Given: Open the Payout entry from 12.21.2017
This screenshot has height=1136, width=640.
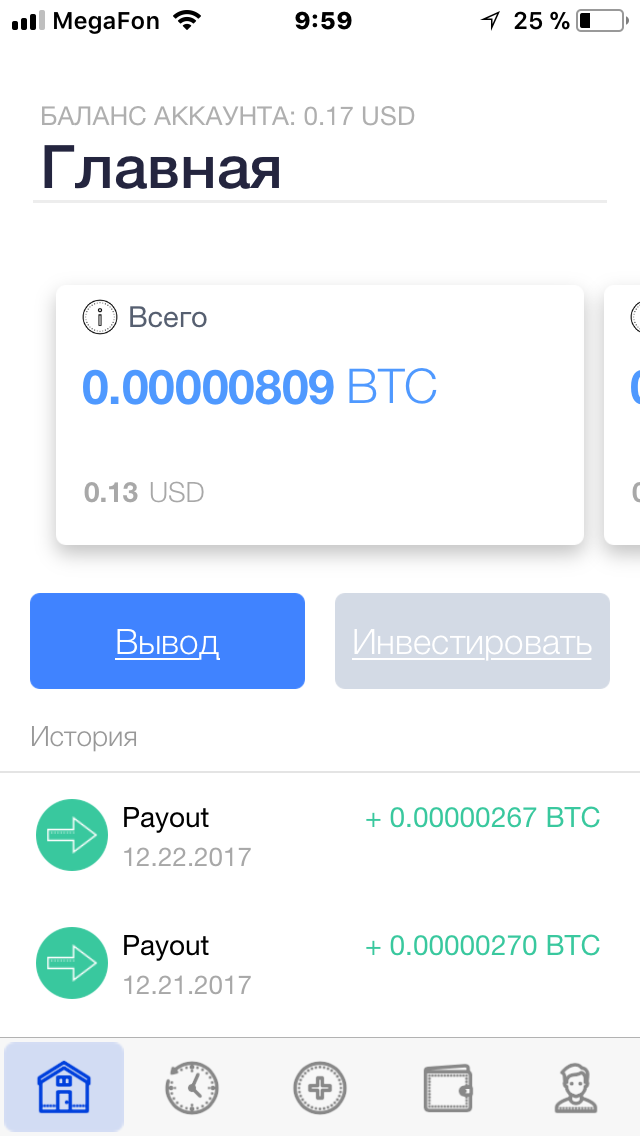Looking at the screenshot, I should [319, 964].
